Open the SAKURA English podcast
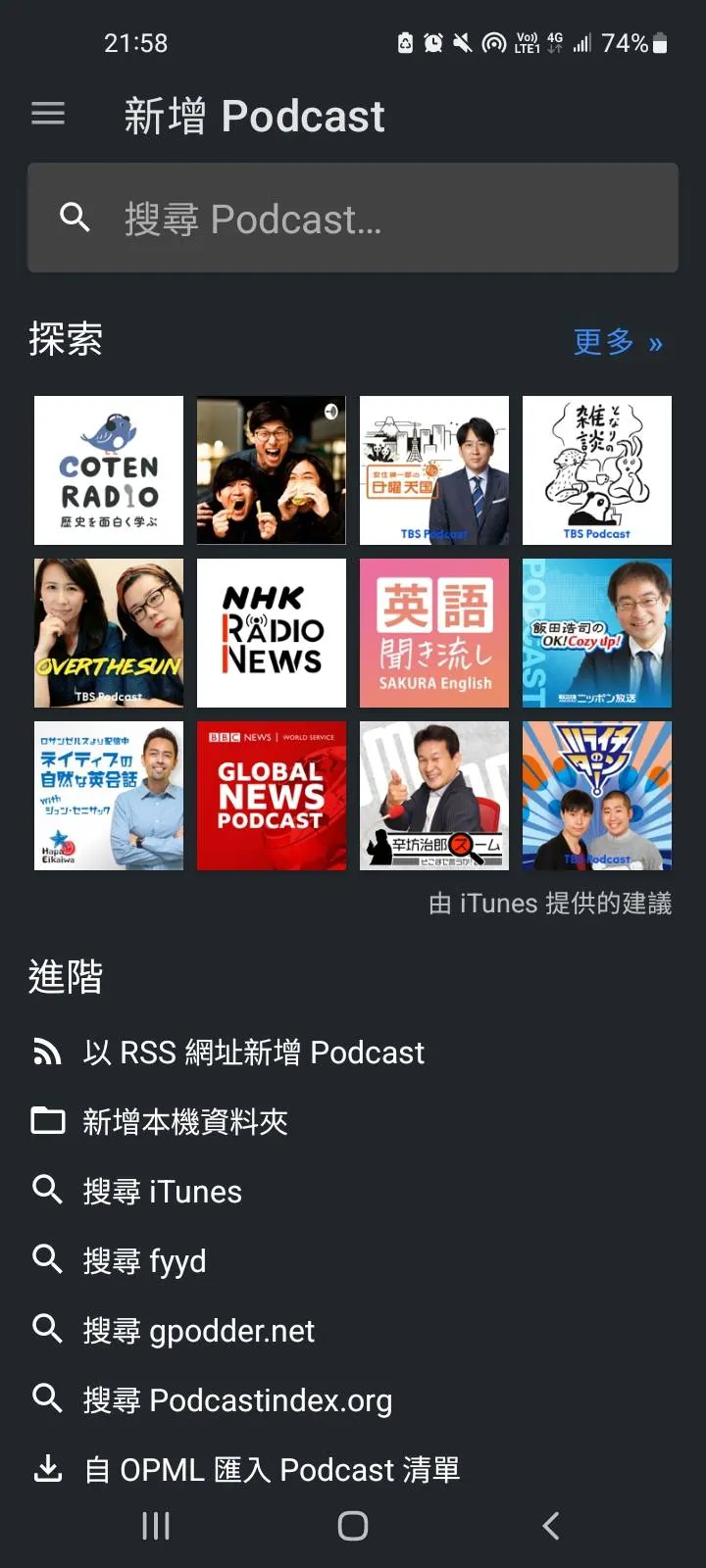 (433, 632)
